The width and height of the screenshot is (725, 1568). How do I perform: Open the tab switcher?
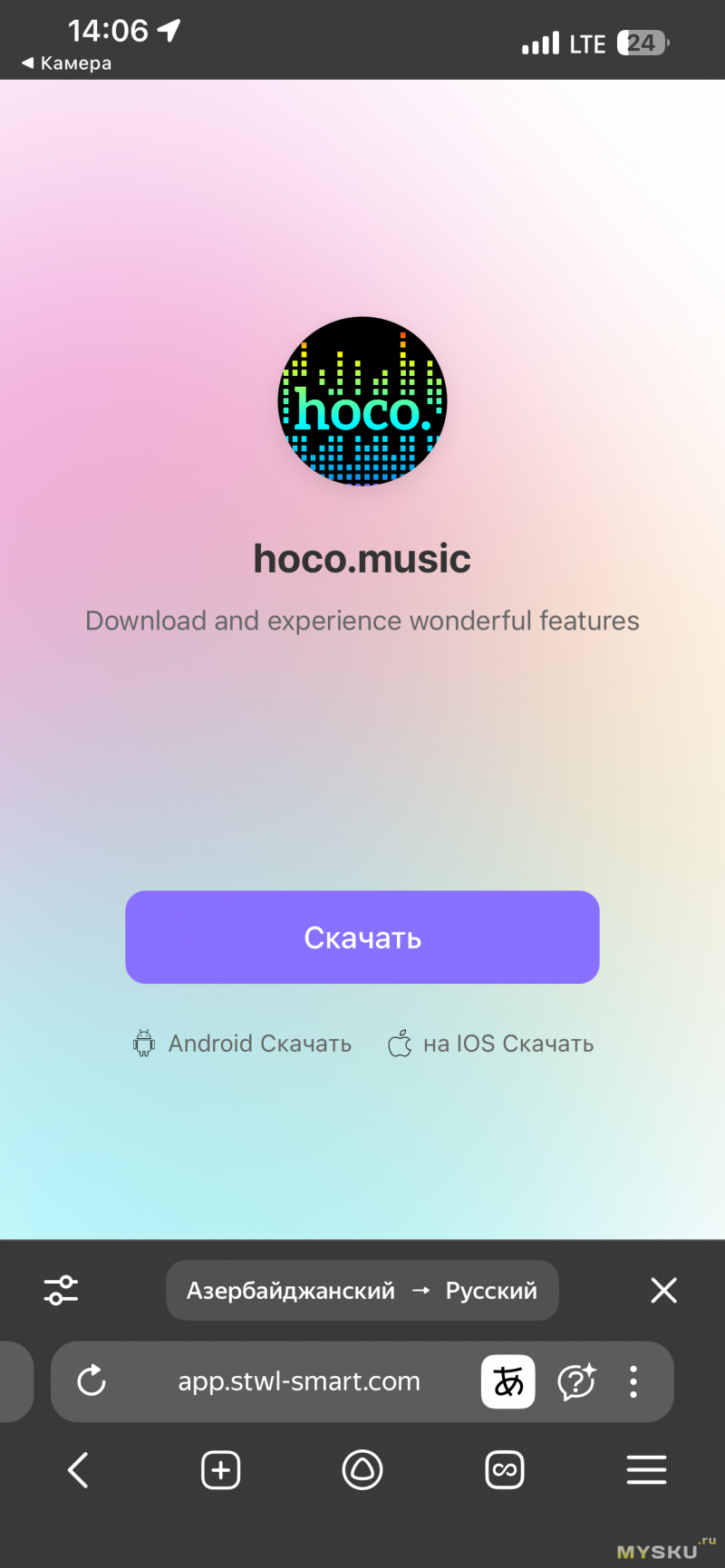505,1470
